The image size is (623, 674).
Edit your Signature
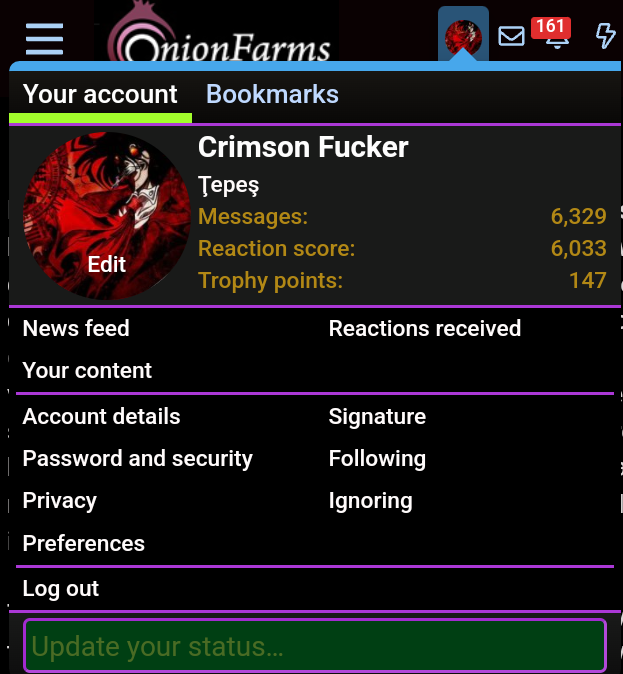pyautogui.click(x=377, y=417)
